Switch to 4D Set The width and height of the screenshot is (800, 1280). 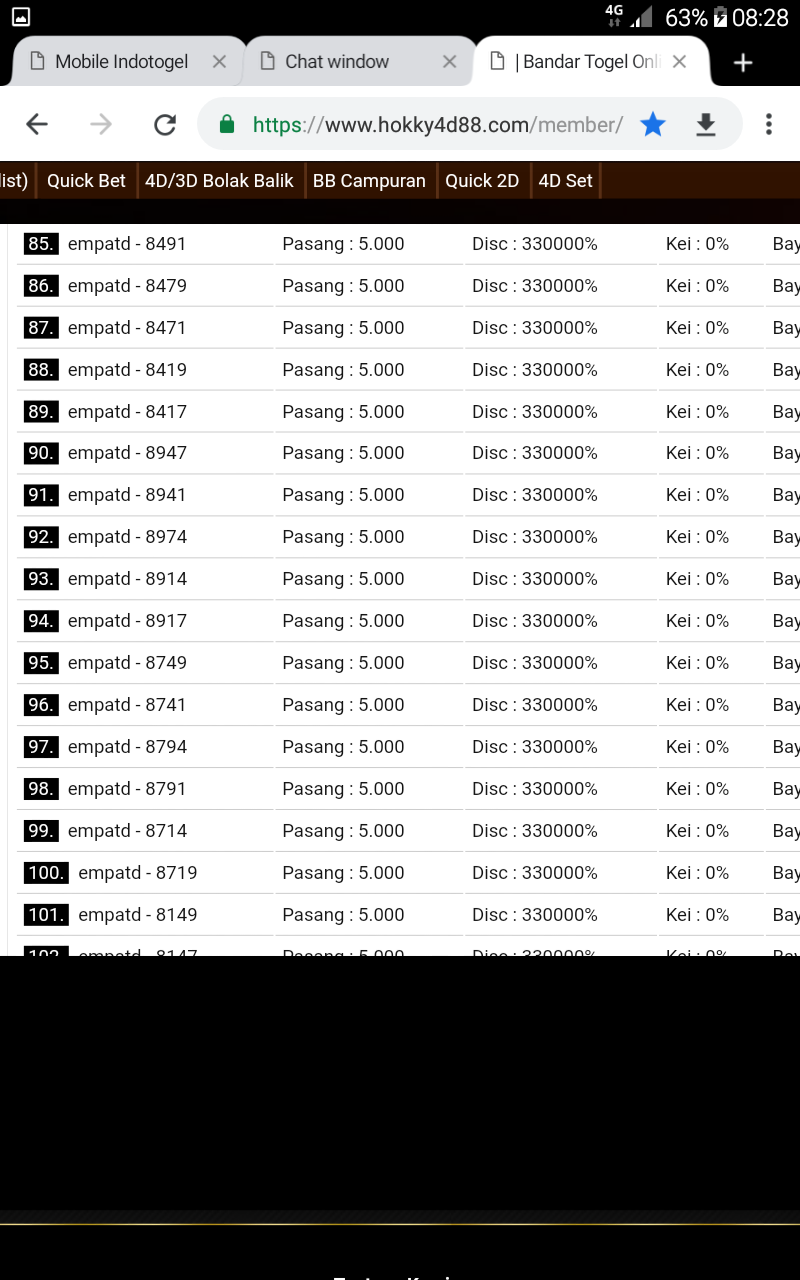[565, 181]
